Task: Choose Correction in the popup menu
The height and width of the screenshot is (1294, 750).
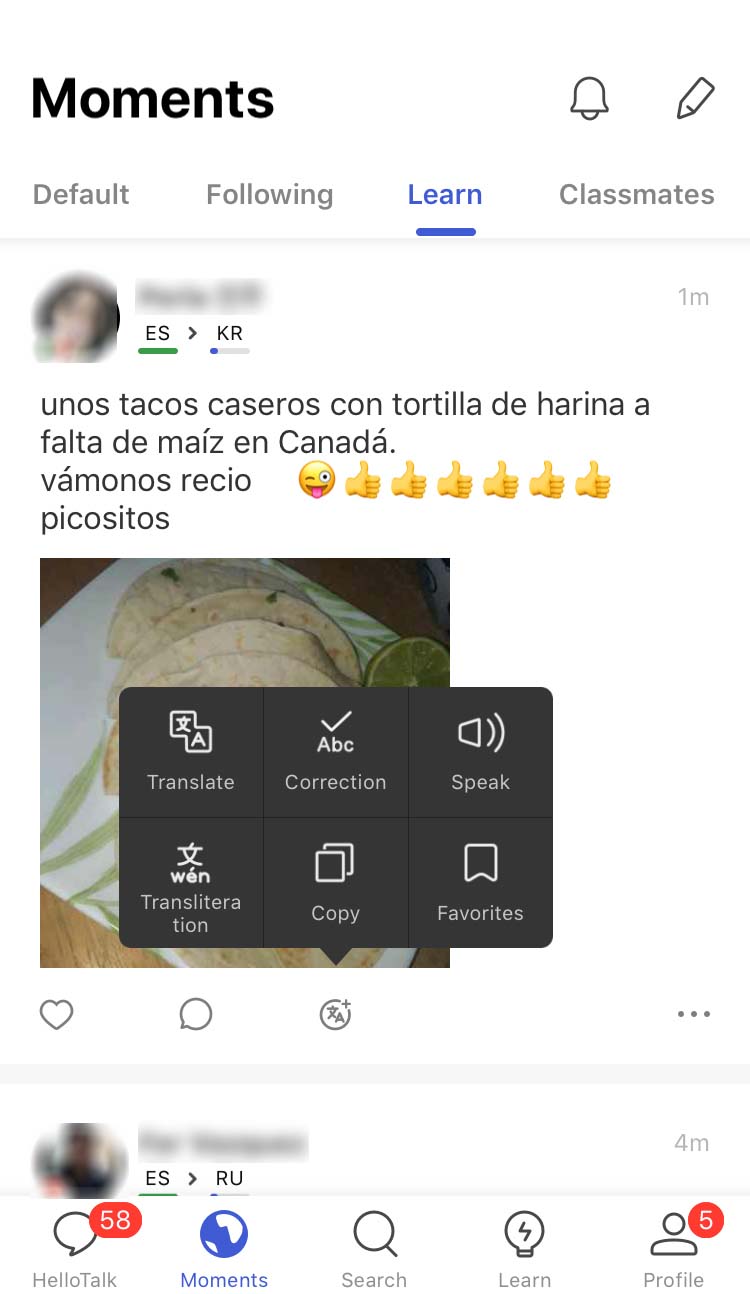Action: click(335, 752)
